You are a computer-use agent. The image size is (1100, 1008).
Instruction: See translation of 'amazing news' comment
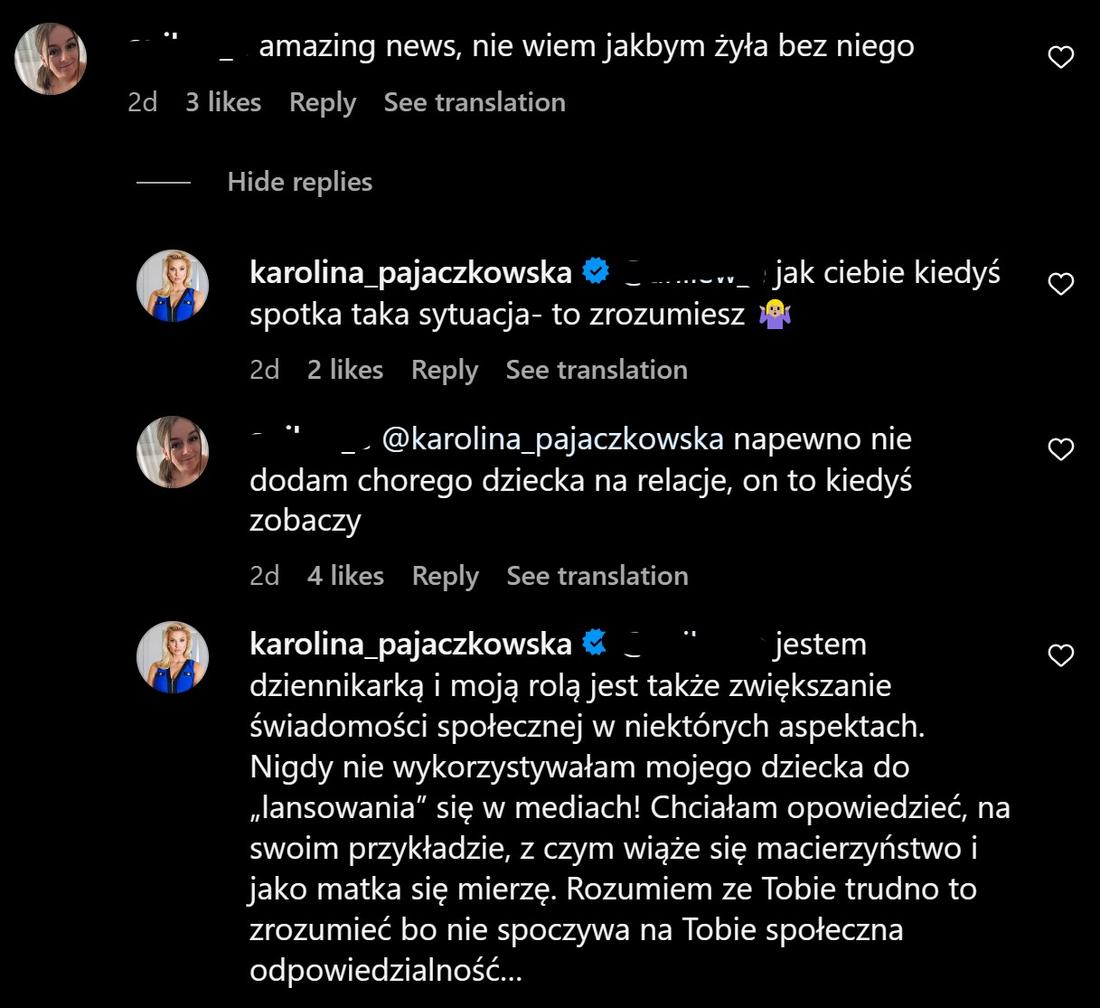(474, 103)
